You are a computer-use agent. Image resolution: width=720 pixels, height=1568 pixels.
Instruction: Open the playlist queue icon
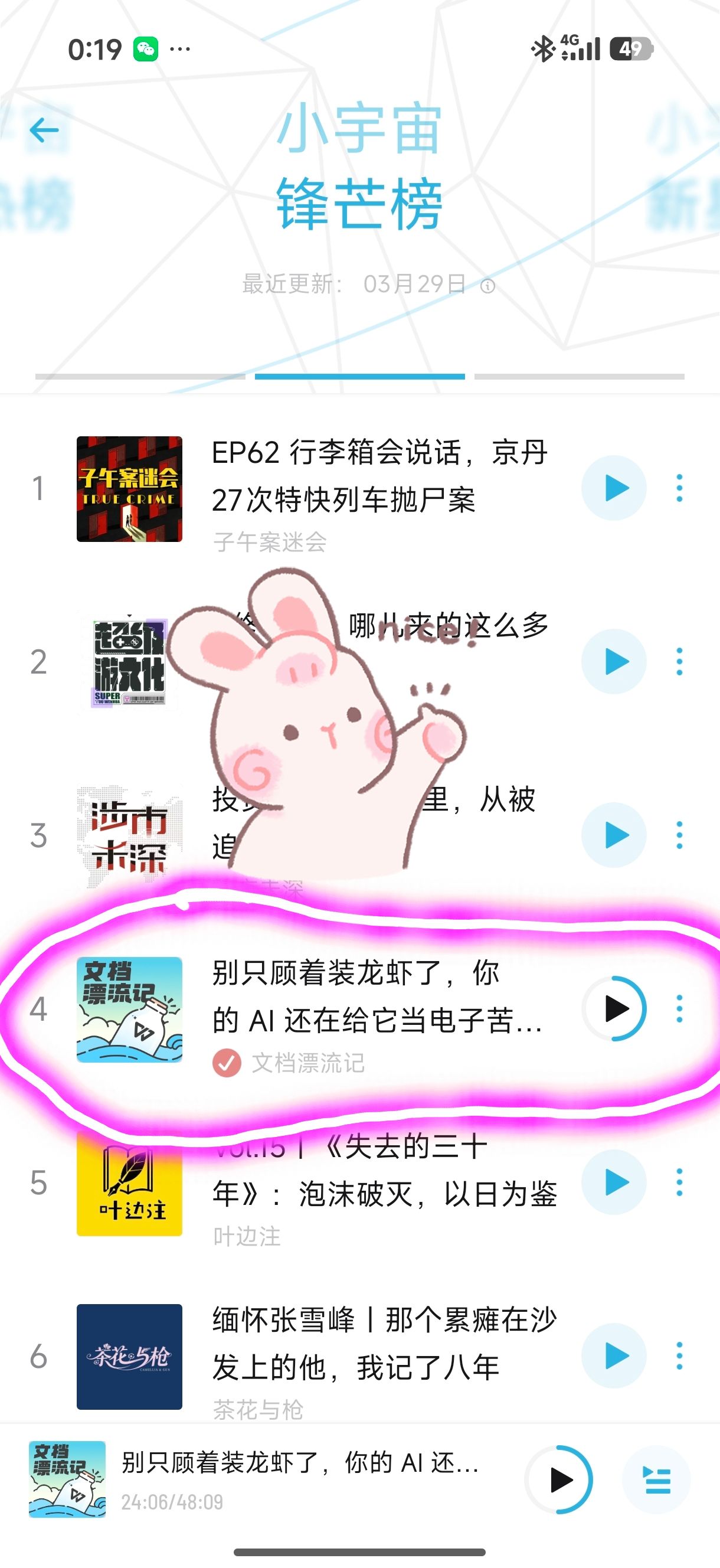coord(656,1479)
